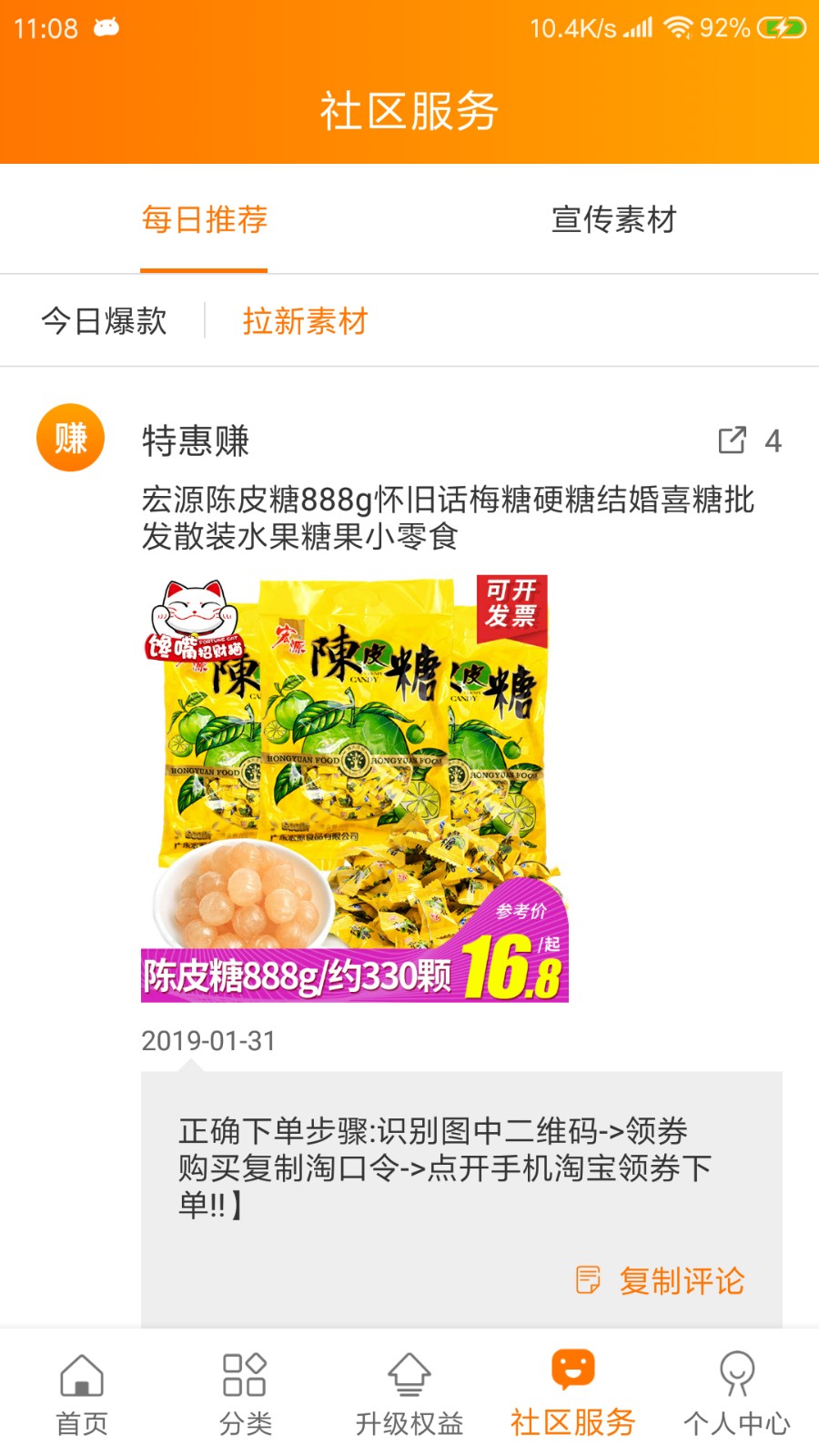This screenshot has height=1456, width=819.
Task: Open the 陈皮糖 product image
Action: coord(355,788)
